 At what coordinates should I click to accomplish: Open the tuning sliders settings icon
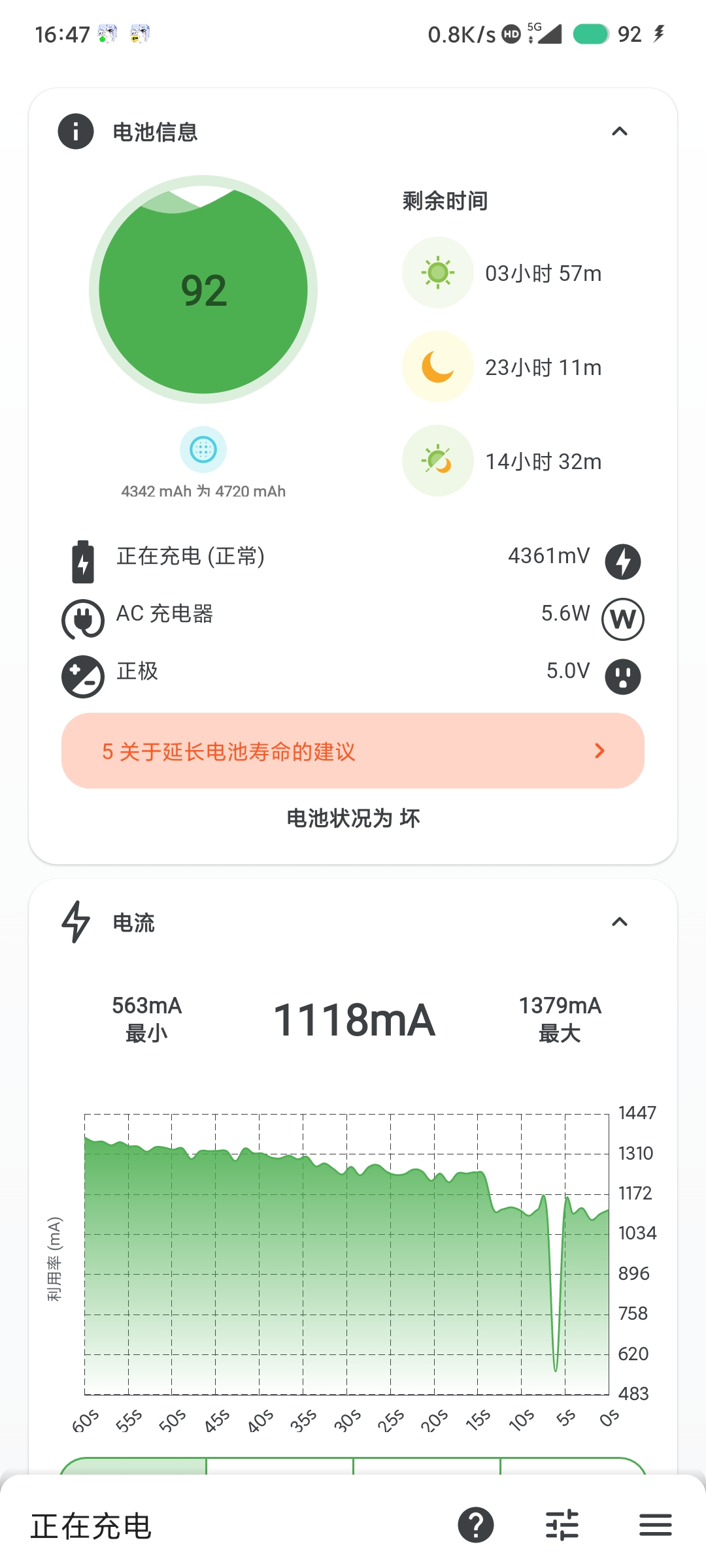point(562,1526)
